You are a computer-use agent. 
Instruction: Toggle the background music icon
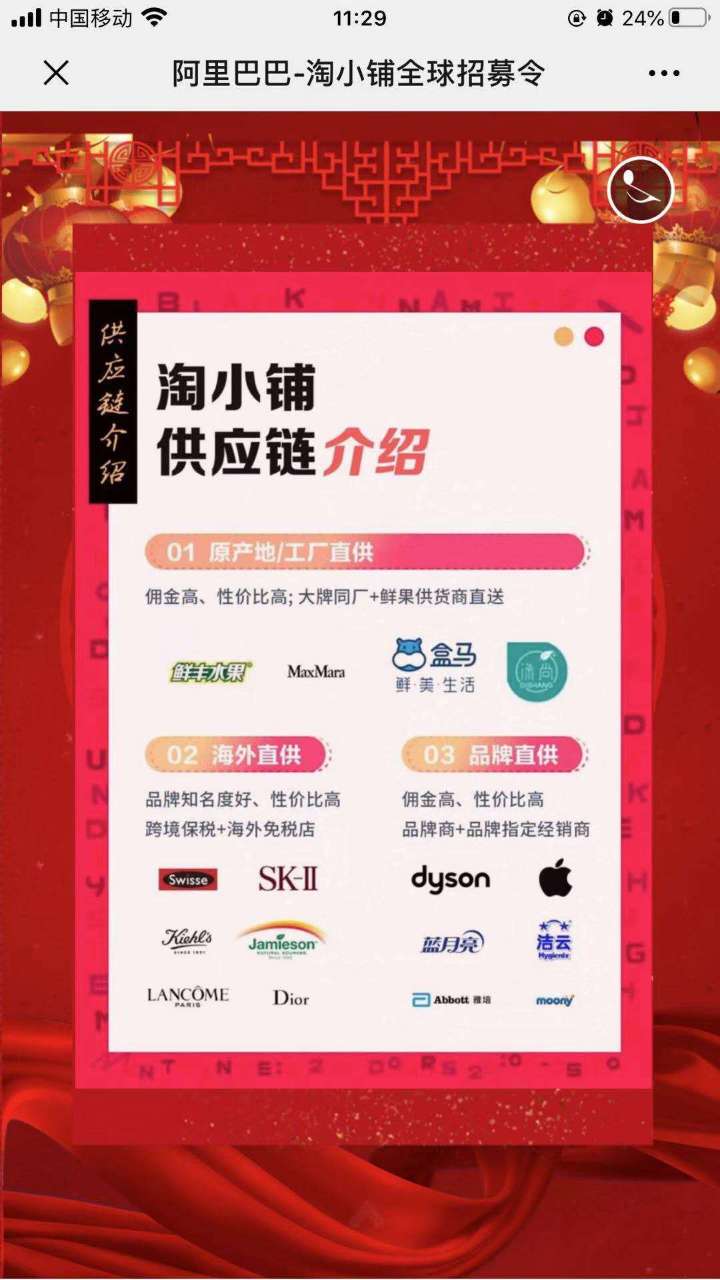click(x=641, y=190)
